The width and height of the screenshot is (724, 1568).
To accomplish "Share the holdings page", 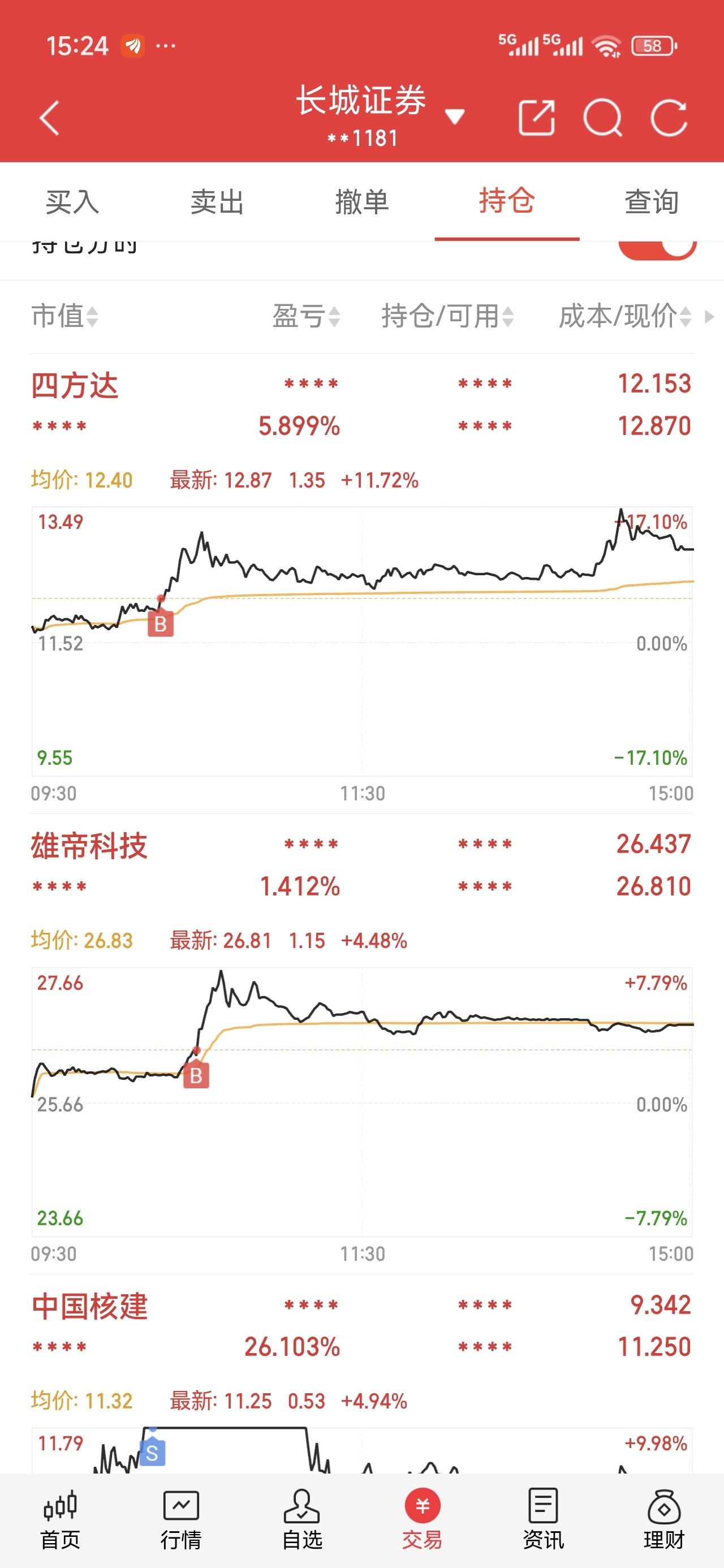I will pos(536,118).
